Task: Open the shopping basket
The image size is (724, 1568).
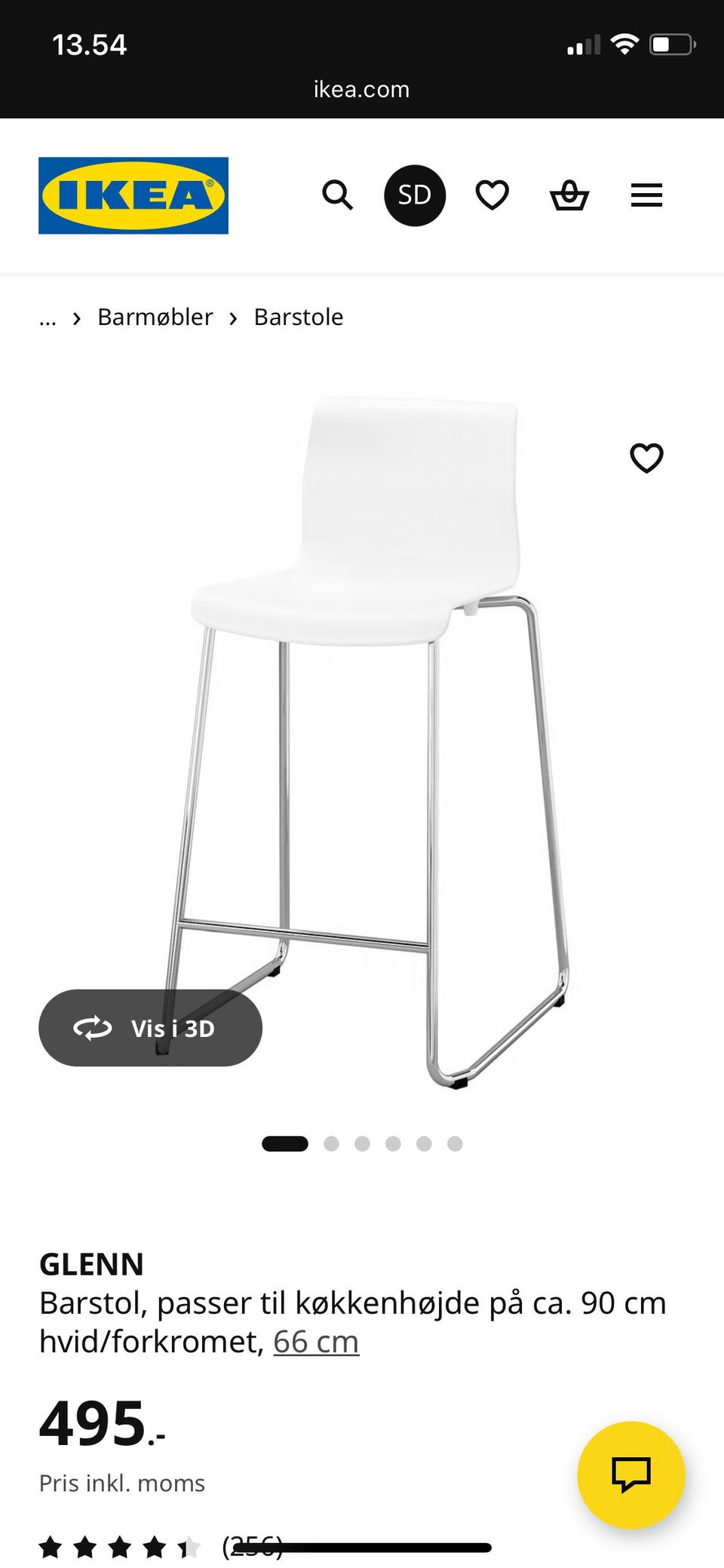Action: pyautogui.click(x=569, y=195)
